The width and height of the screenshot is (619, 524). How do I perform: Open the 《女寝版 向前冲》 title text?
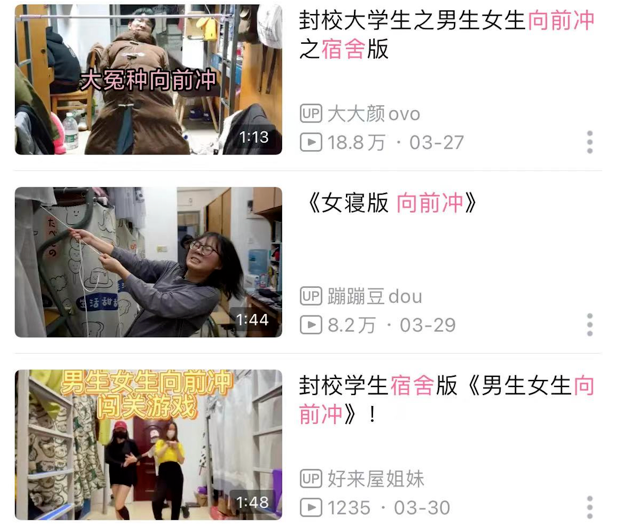[390, 203]
